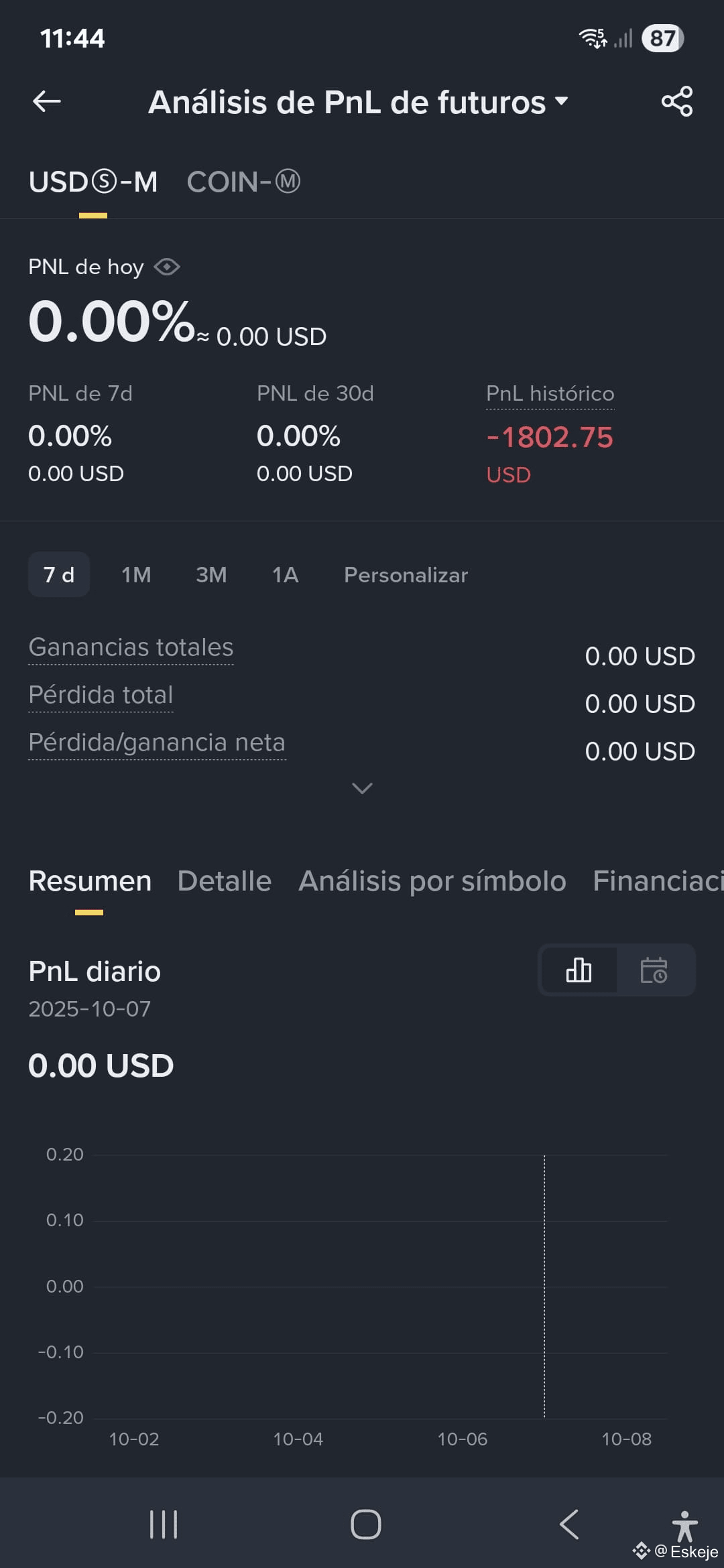Open the Detalle tab
The width and height of the screenshot is (724, 1568).
pyautogui.click(x=223, y=880)
